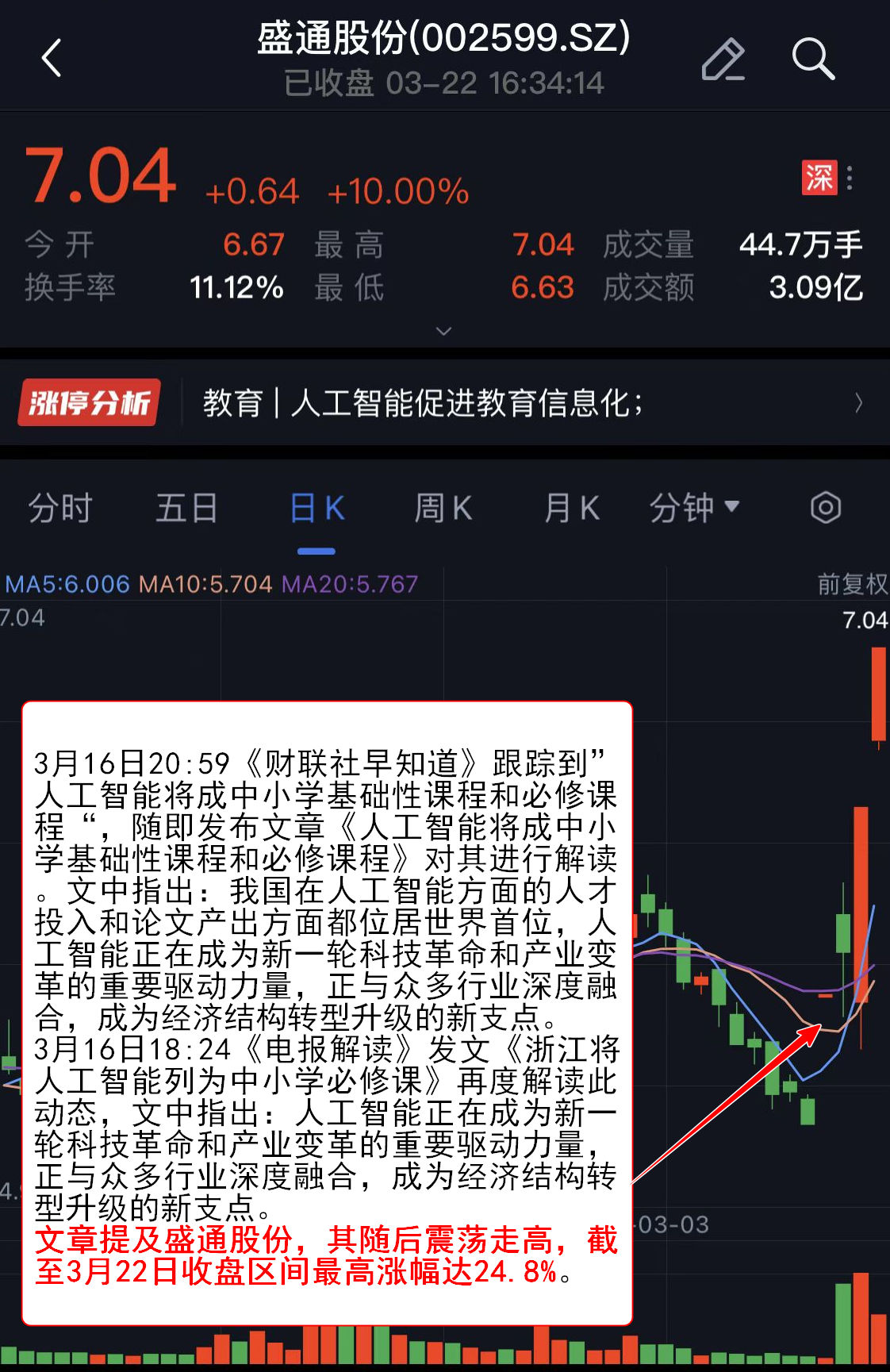Expand more quote details
This screenshot has height=1372, width=890.
[x=444, y=331]
